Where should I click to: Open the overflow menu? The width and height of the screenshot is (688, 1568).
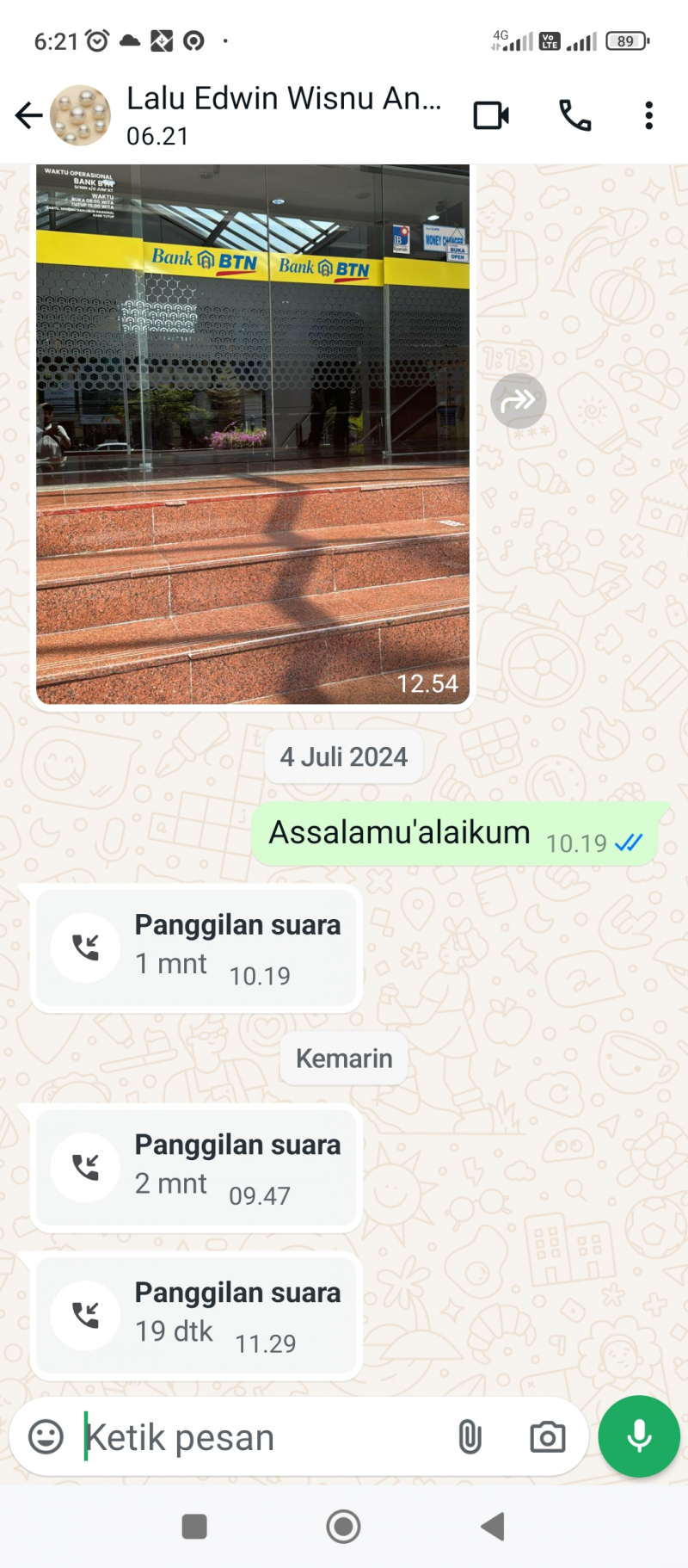point(648,115)
